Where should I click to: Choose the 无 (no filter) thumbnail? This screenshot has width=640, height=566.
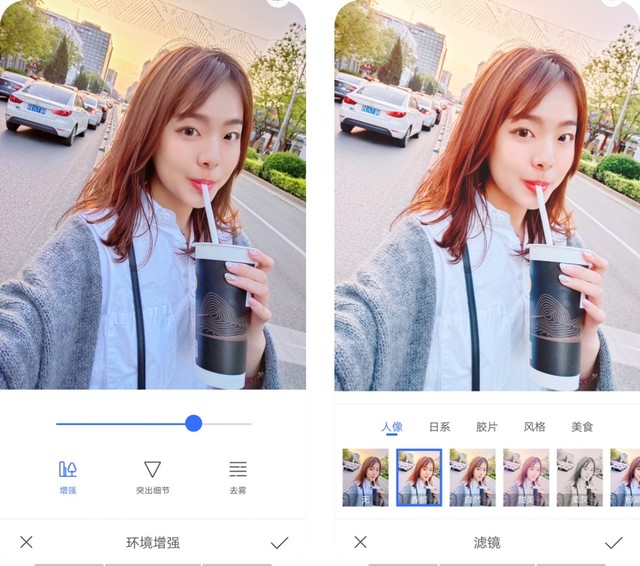coord(365,477)
